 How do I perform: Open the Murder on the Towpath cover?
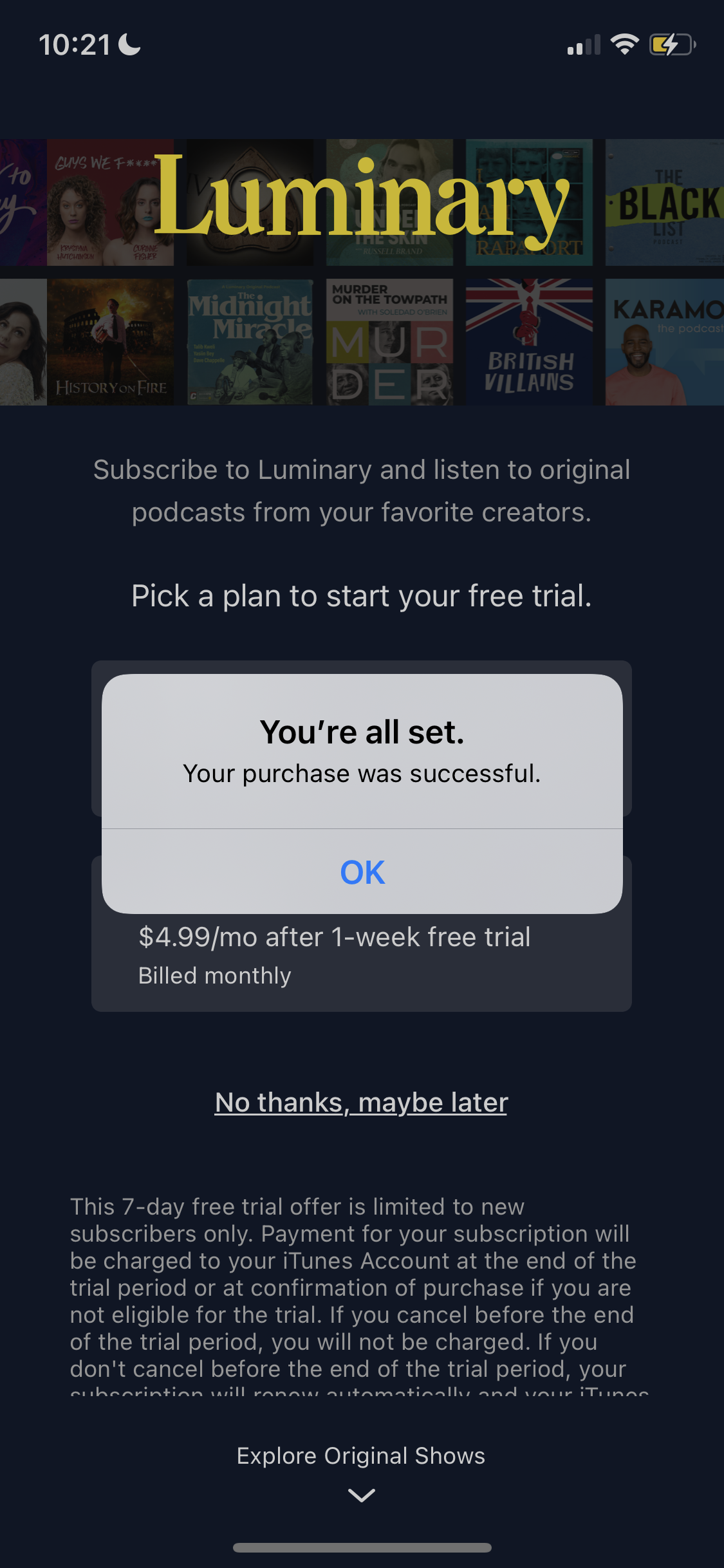(389, 342)
